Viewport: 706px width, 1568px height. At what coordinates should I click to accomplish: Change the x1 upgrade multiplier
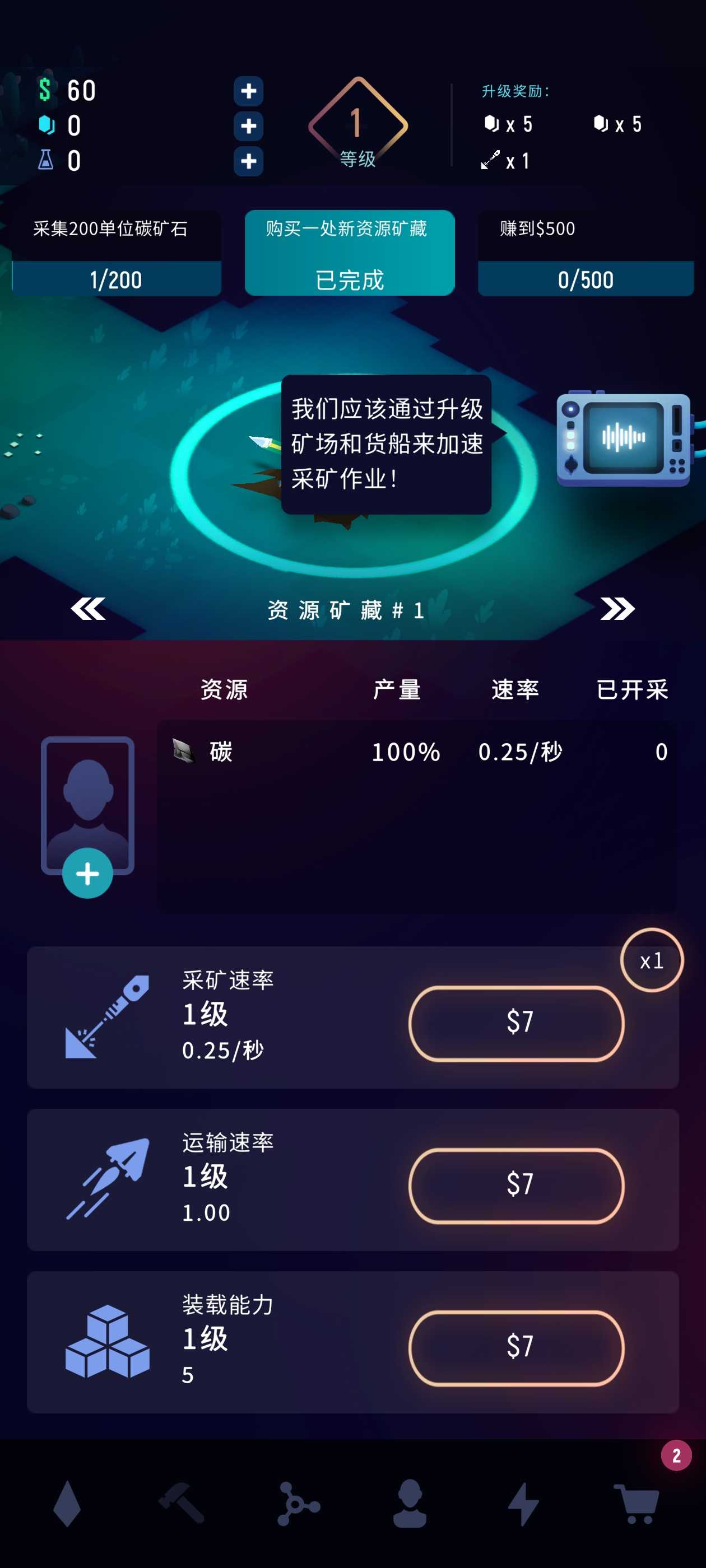click(651, 960)
